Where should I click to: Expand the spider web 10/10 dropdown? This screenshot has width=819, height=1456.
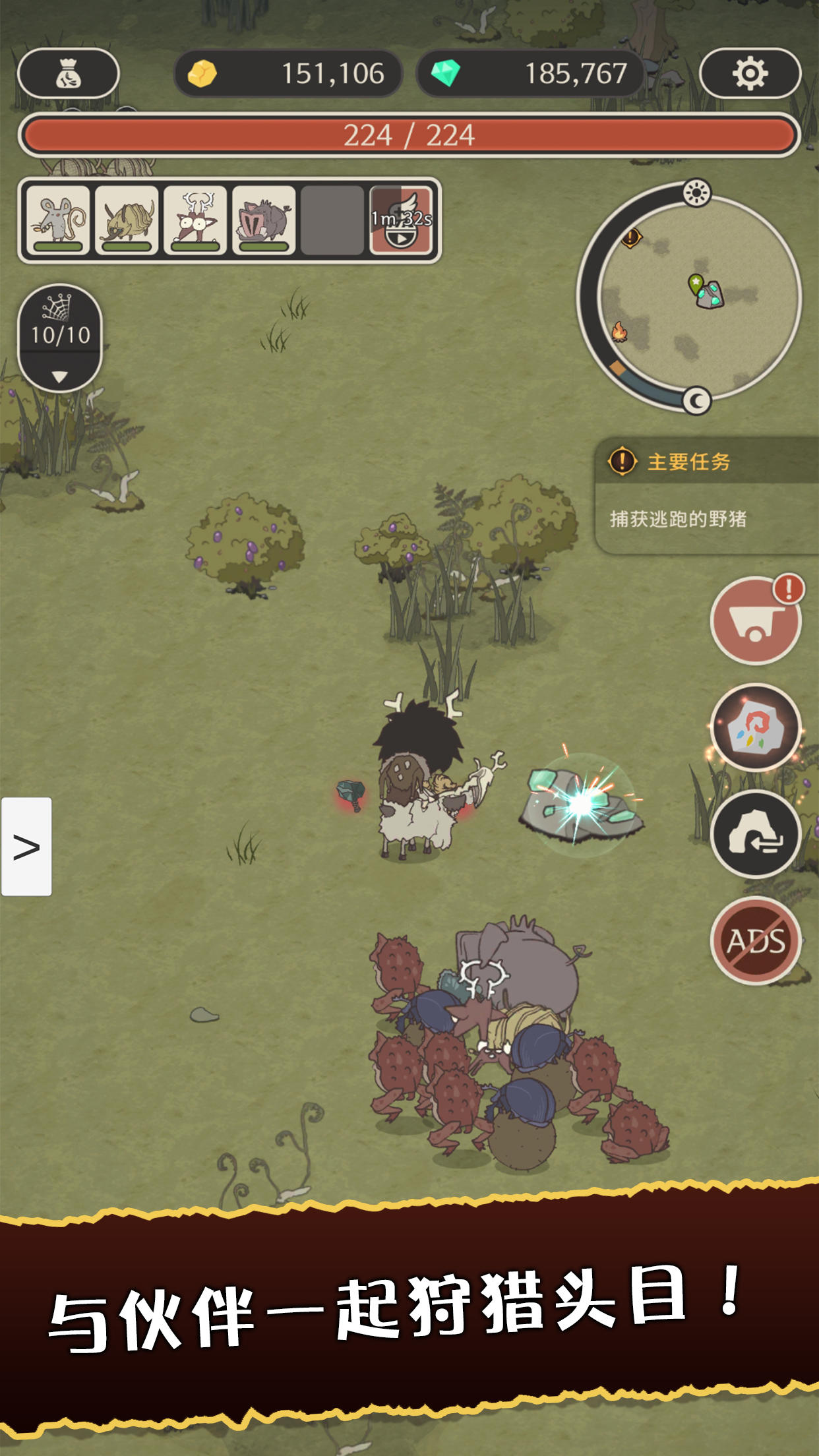[59, 377]
